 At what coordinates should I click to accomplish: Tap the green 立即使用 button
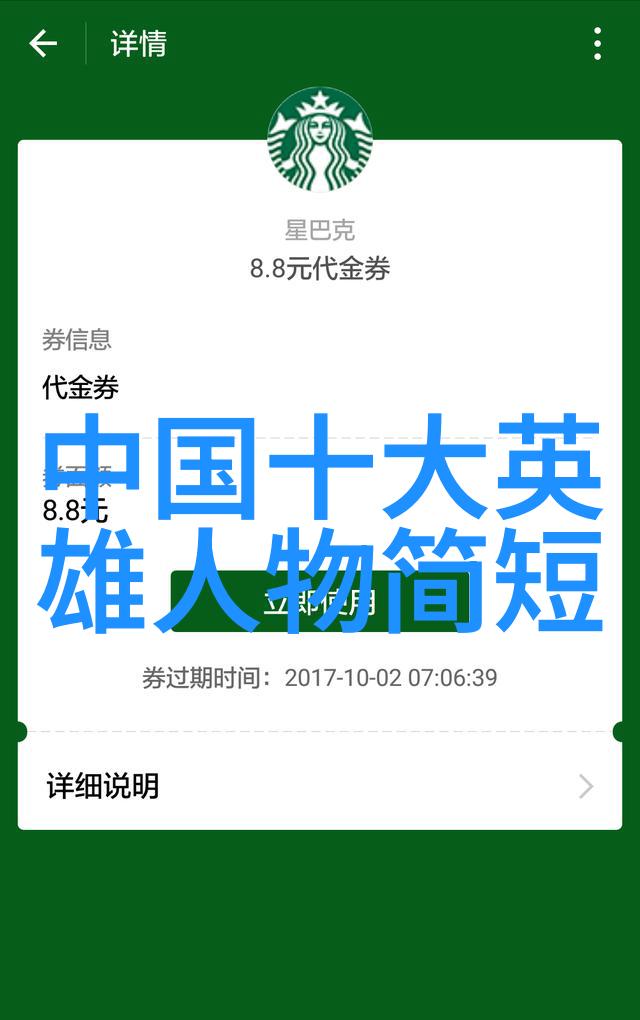[x=319, y=601]
